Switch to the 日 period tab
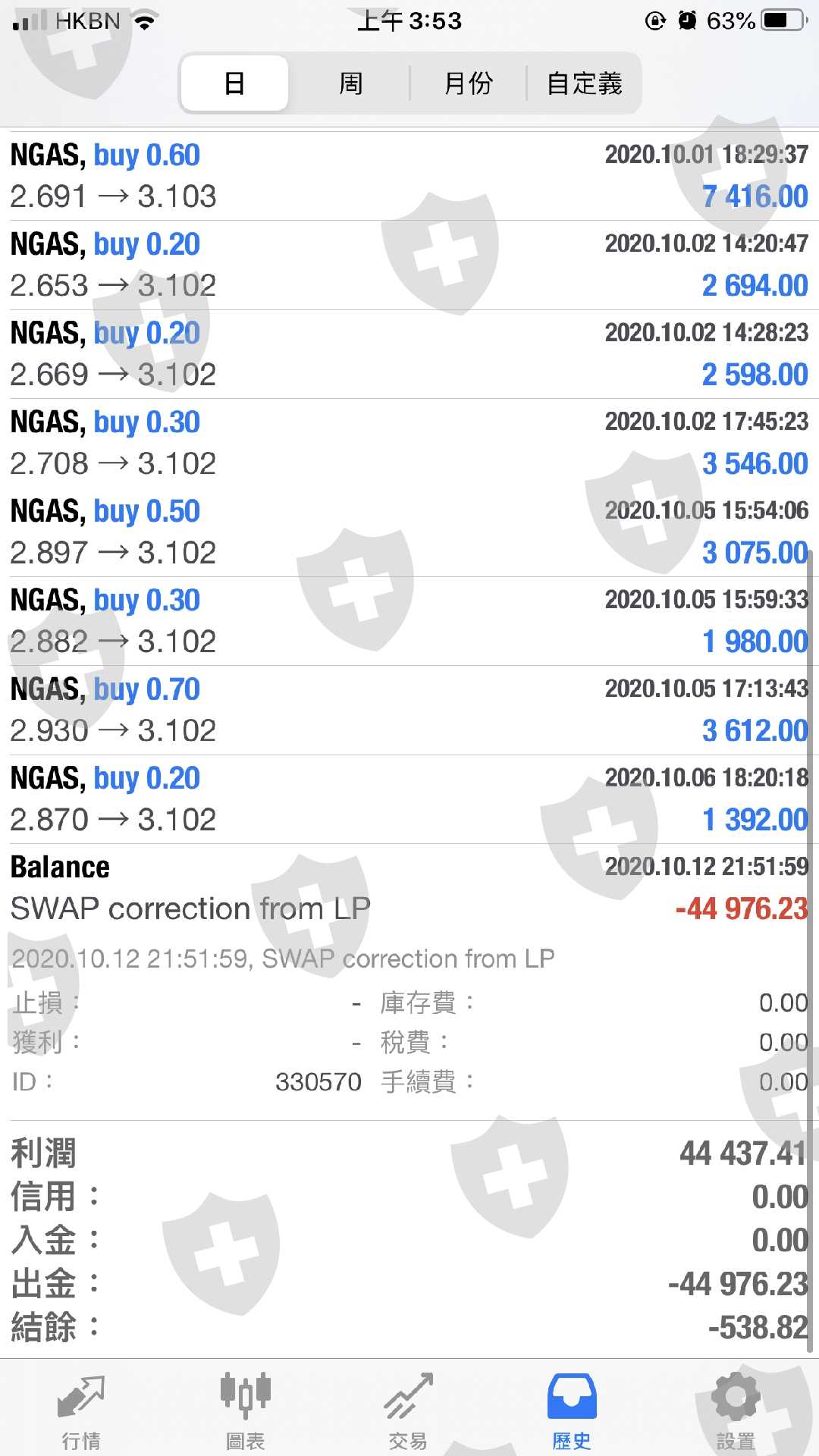Image resolution: width=819 pixels, height=1456 pixels. click(234, 83)
